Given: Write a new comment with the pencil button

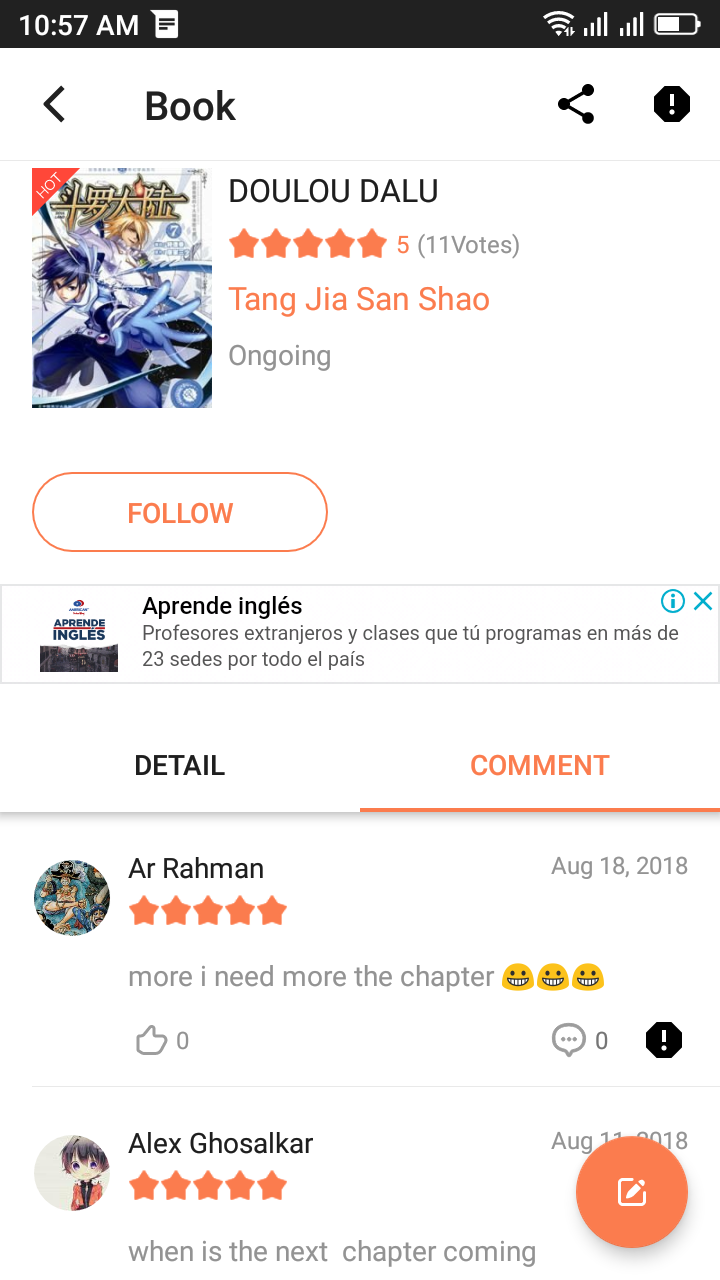Looking at the screenshot, I should [632, 1192].
